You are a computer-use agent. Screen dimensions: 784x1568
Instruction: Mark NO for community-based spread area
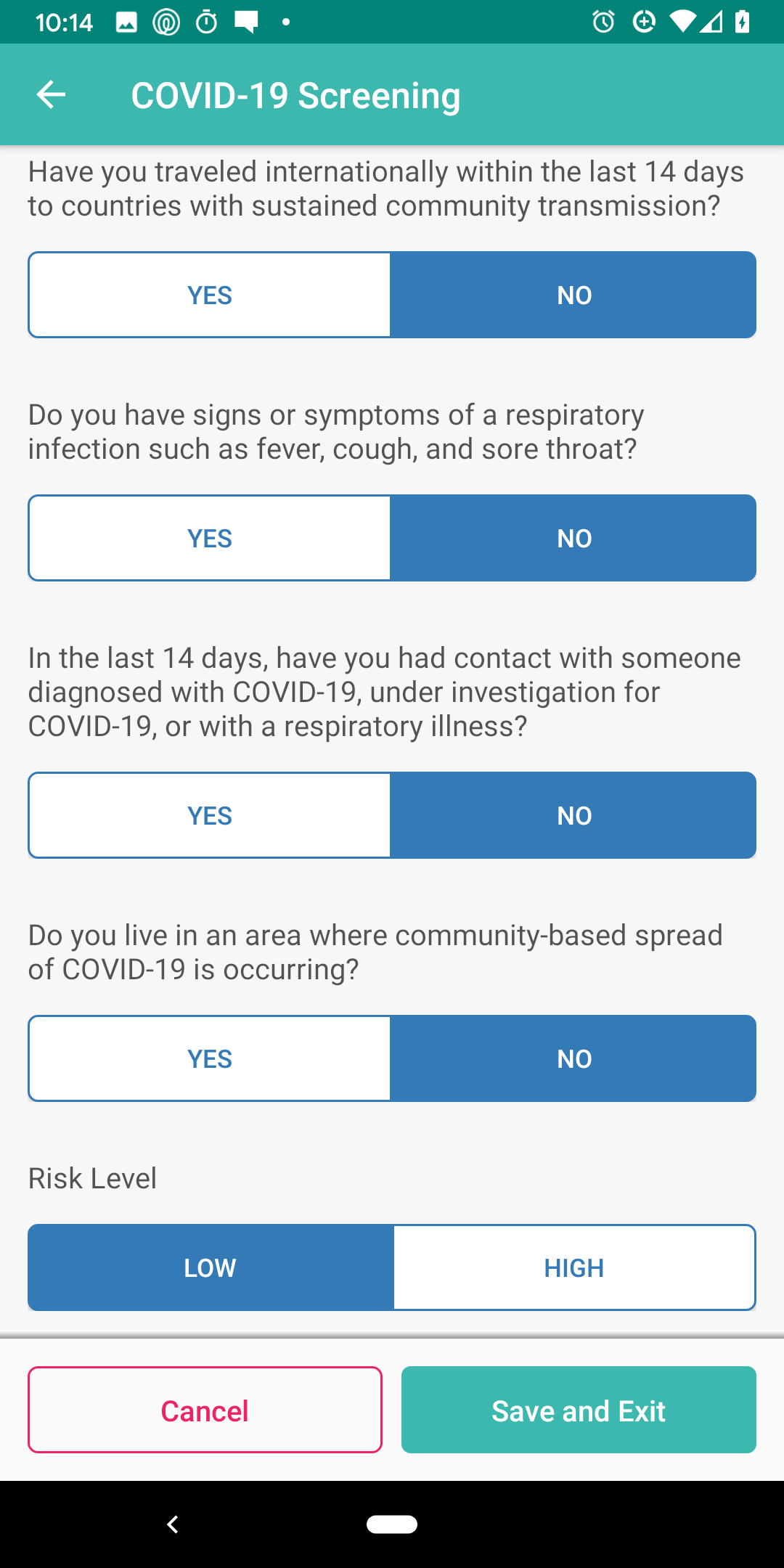(x=573, y=1059)
